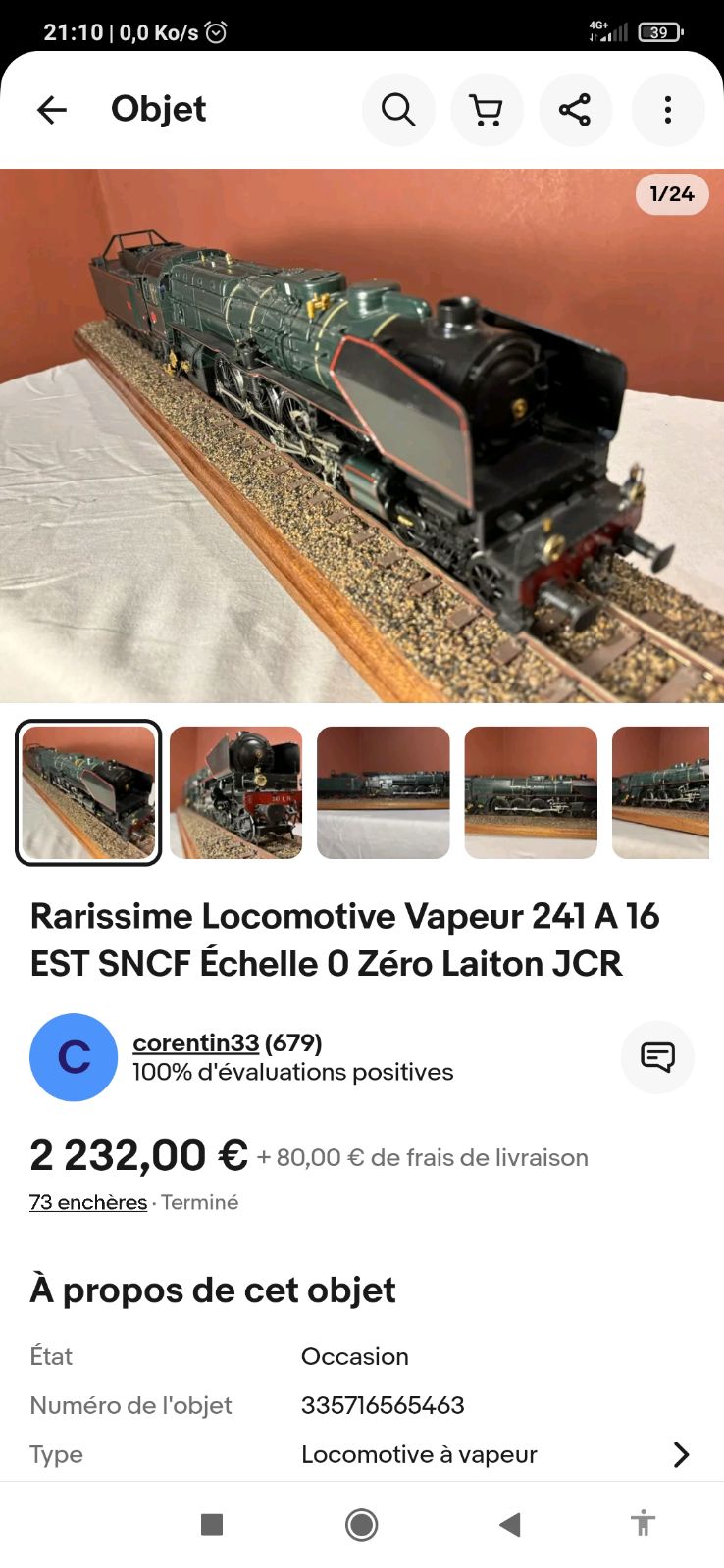This screenshot has width=724, height=1568.
Task: Select the fifth photo thumbnail
Action: [660, 792]
